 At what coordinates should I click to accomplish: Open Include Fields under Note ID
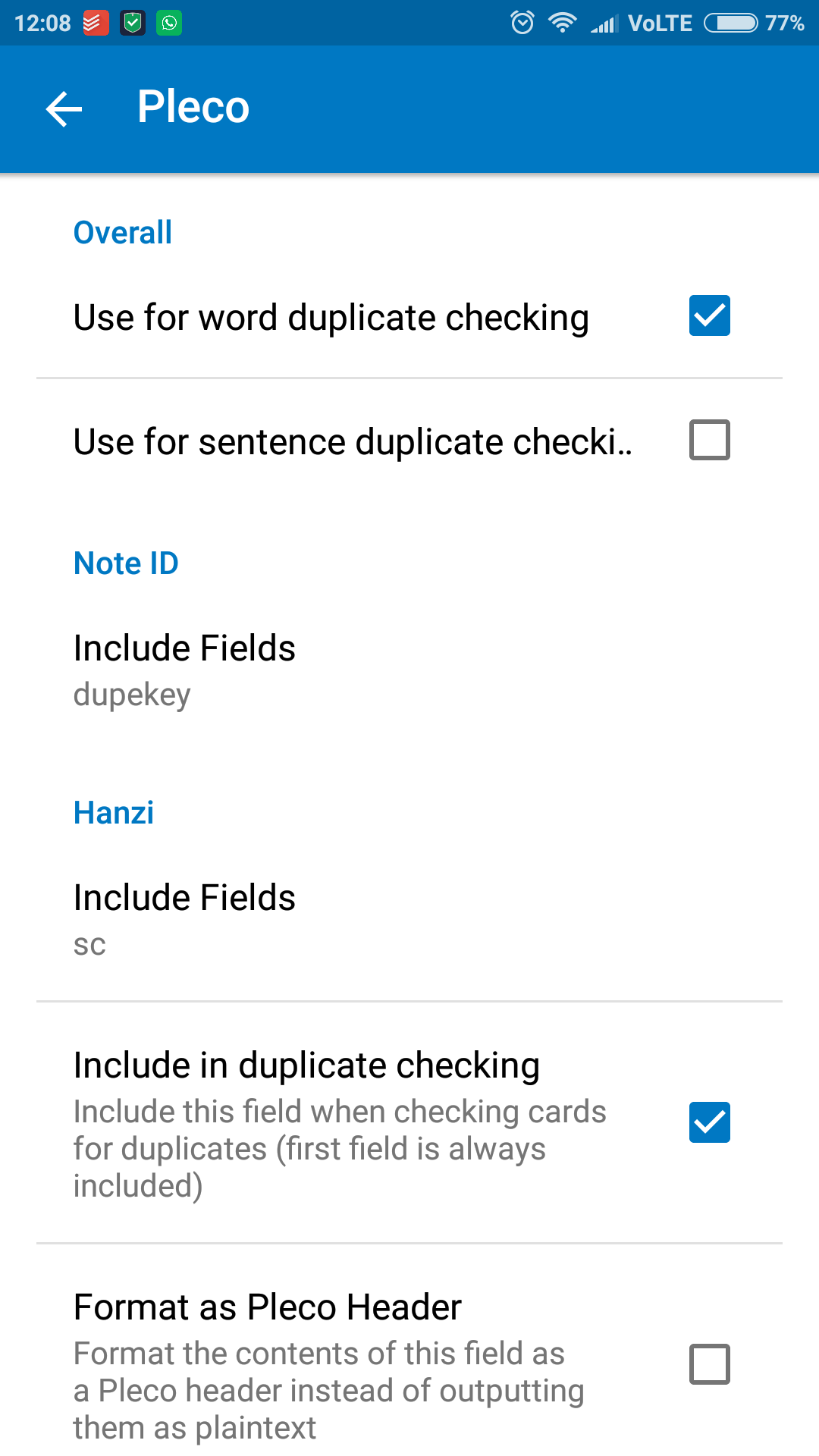point(409,670)
